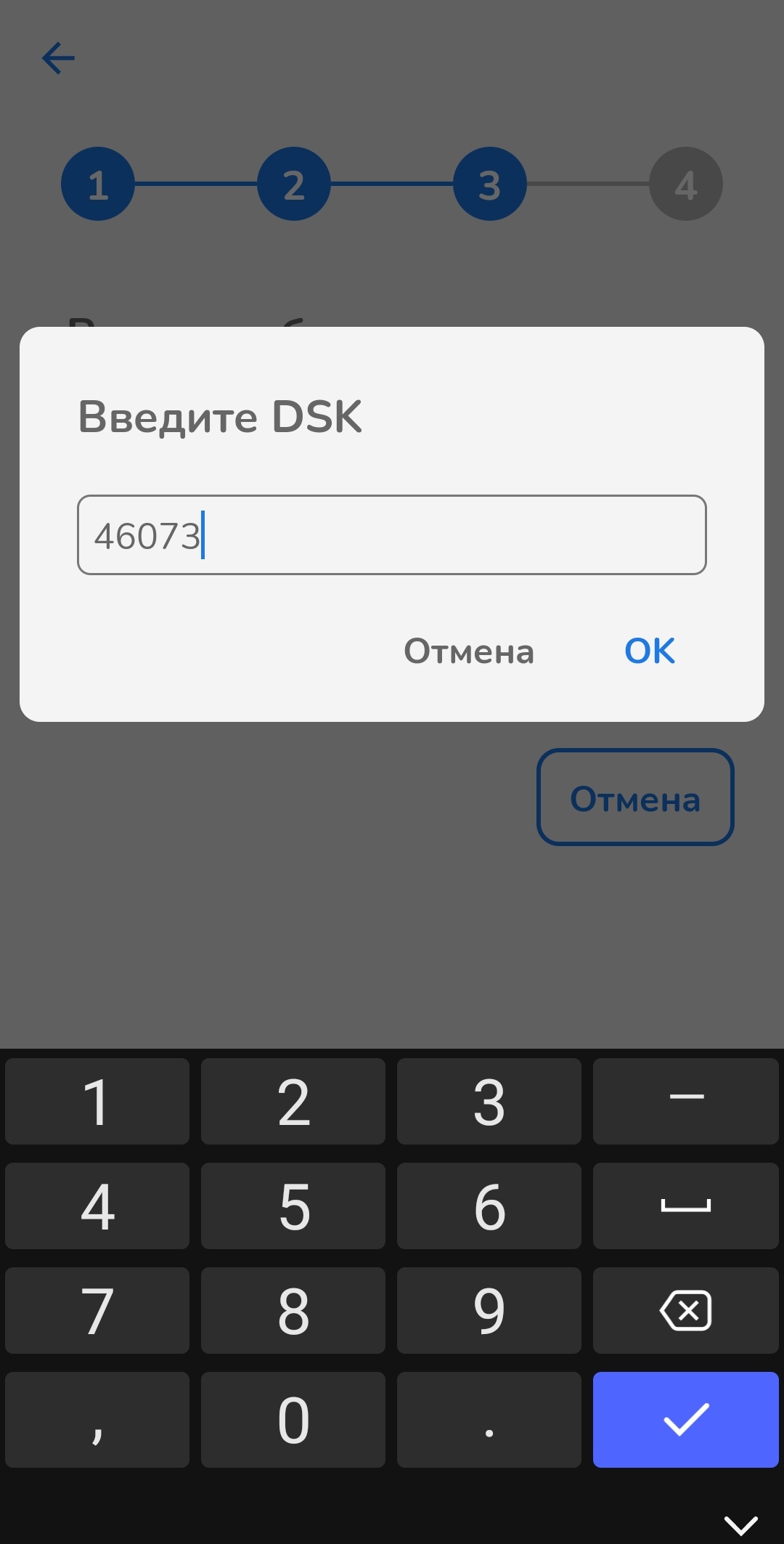Screen dimensions: 784x1544
Task: Type digit 5 on the keypad
Action: 293,1206
